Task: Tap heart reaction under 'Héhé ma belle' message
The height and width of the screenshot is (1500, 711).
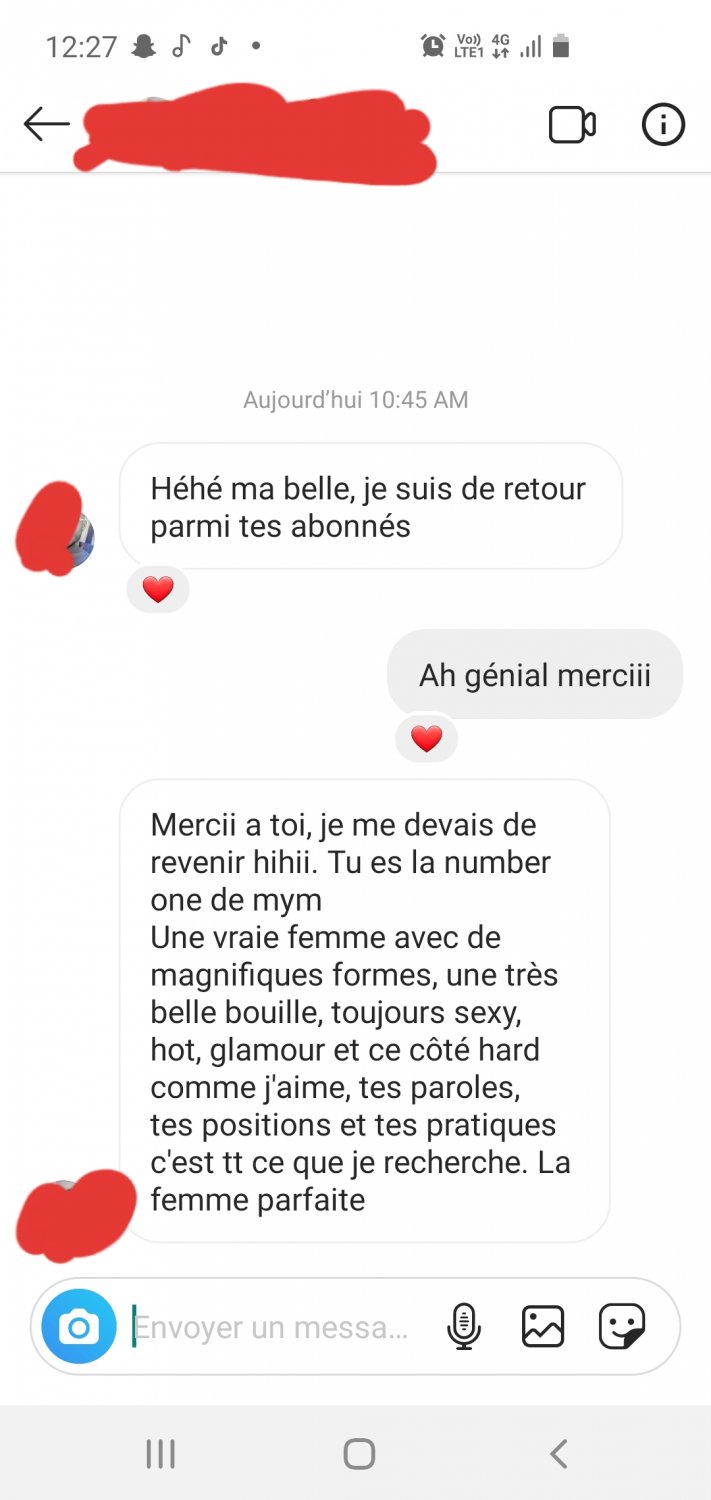Action: (158, 590)
